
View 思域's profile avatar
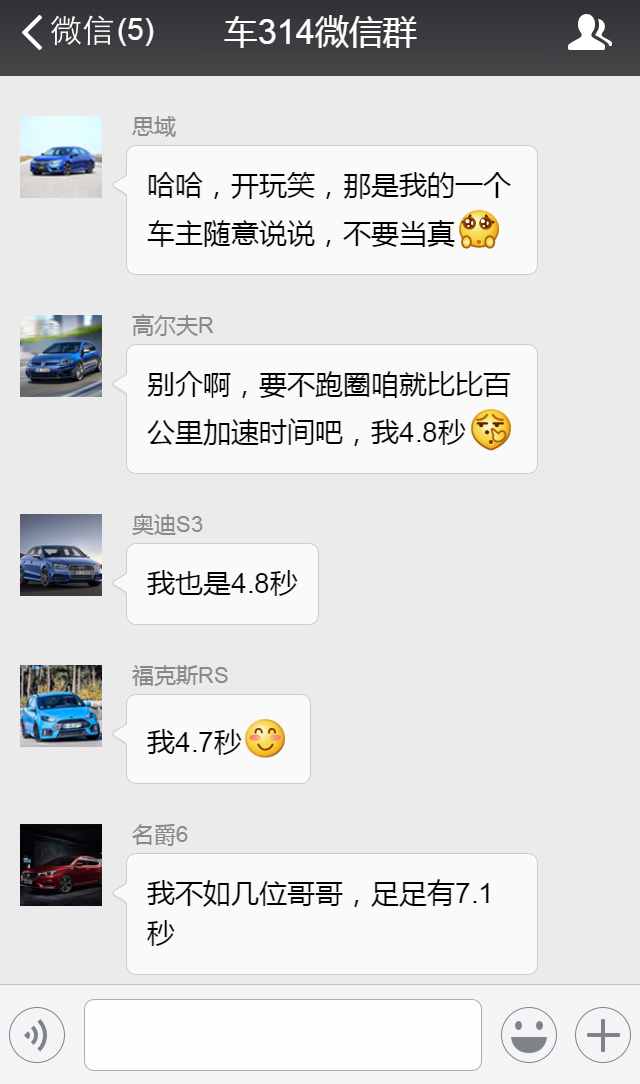pyautogui.click(x=61, y=157)
